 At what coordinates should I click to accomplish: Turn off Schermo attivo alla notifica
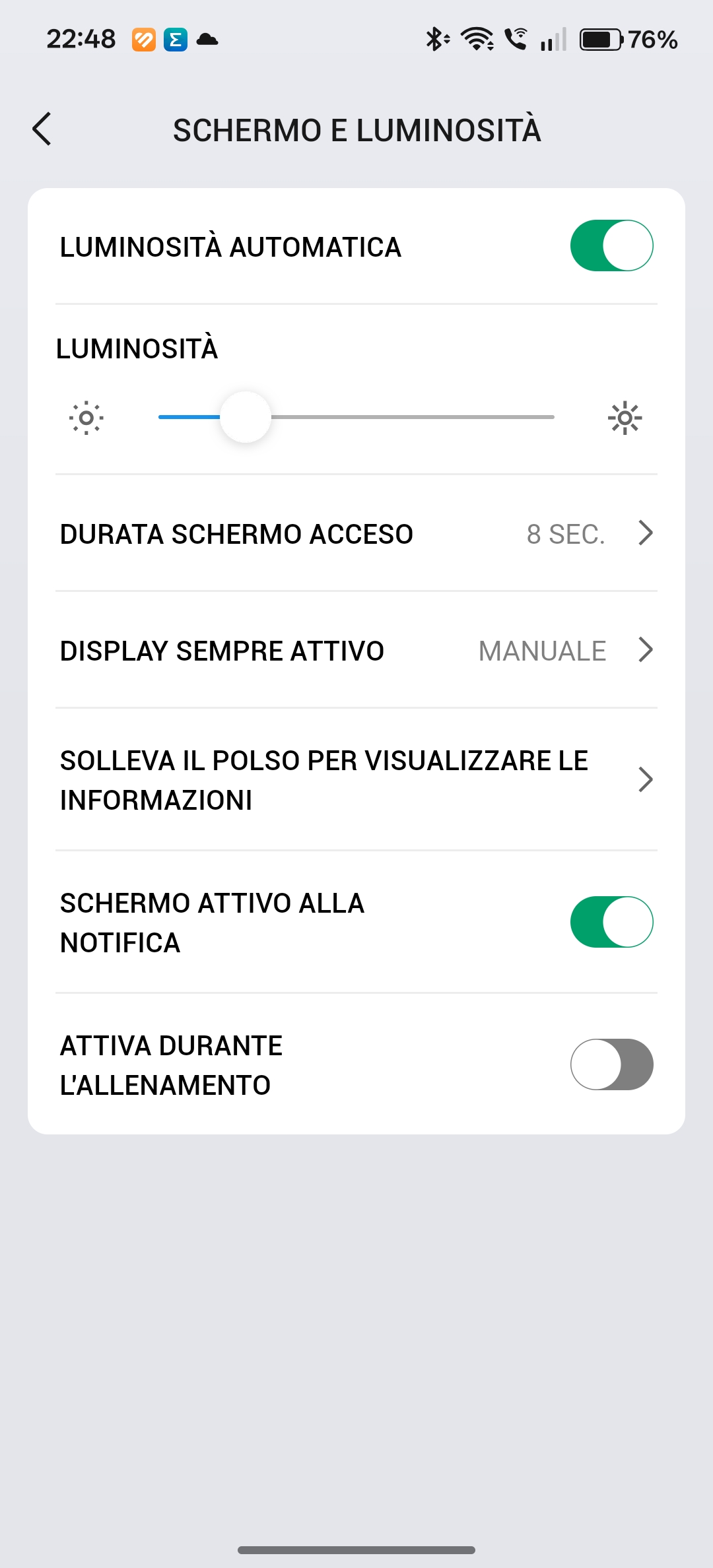pos(611,922)
